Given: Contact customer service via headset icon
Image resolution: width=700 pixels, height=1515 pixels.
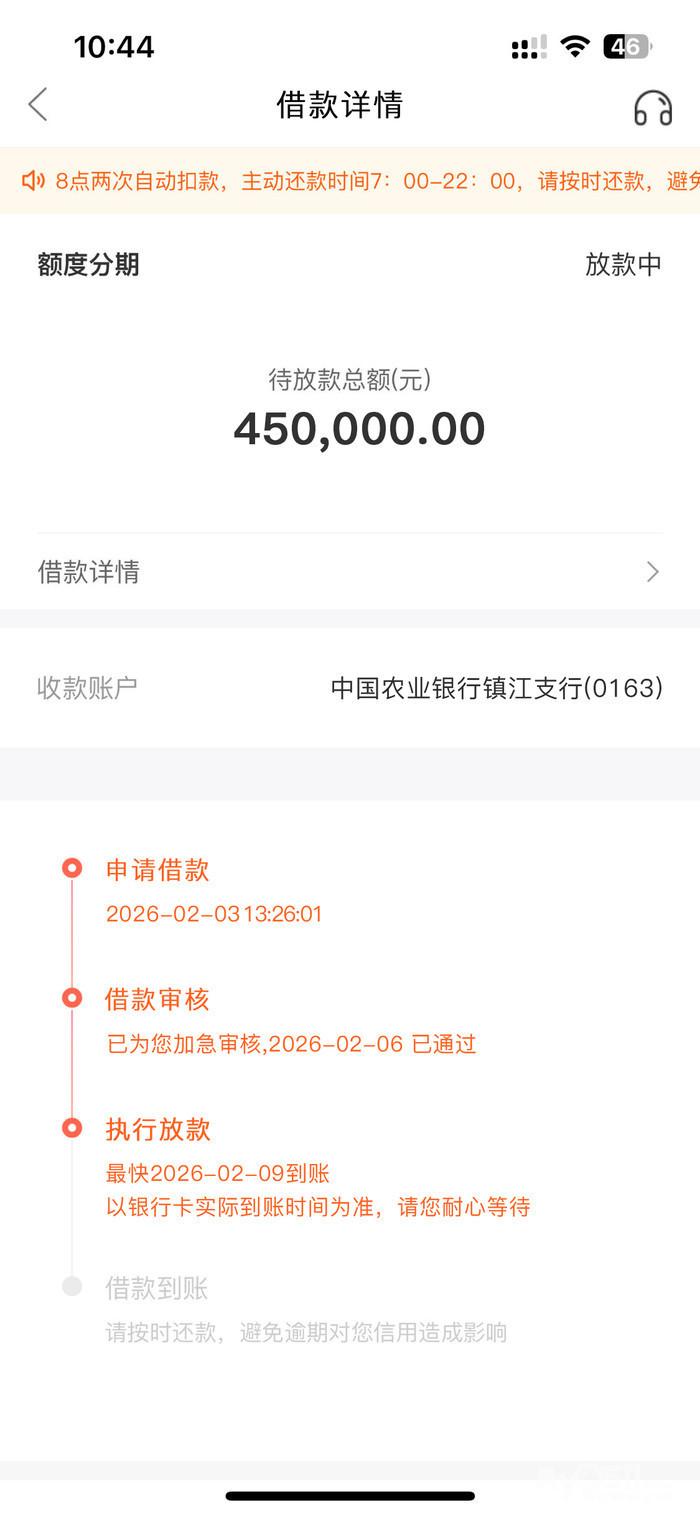Looking at the screenshot, I should (x=653, y=107).
